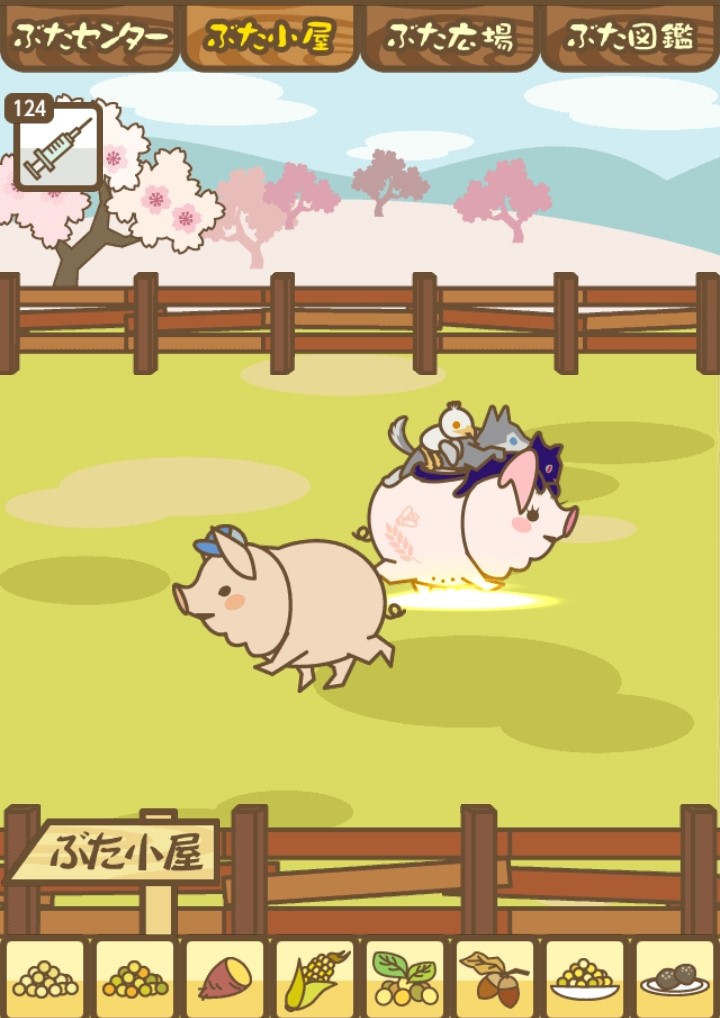Select the plate of truffles
Screen dimensions: 720x1018
pyautogui.click(x=675, y=978)
